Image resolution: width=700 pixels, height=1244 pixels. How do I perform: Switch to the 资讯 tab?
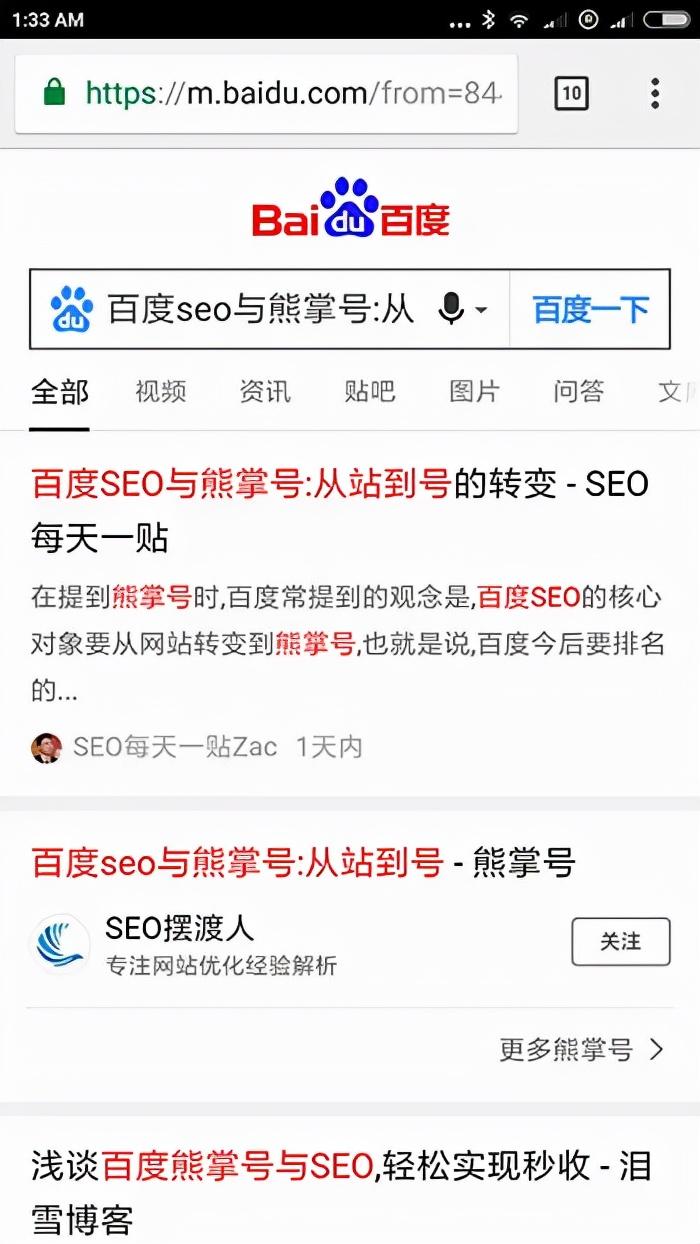pos(265,391)
